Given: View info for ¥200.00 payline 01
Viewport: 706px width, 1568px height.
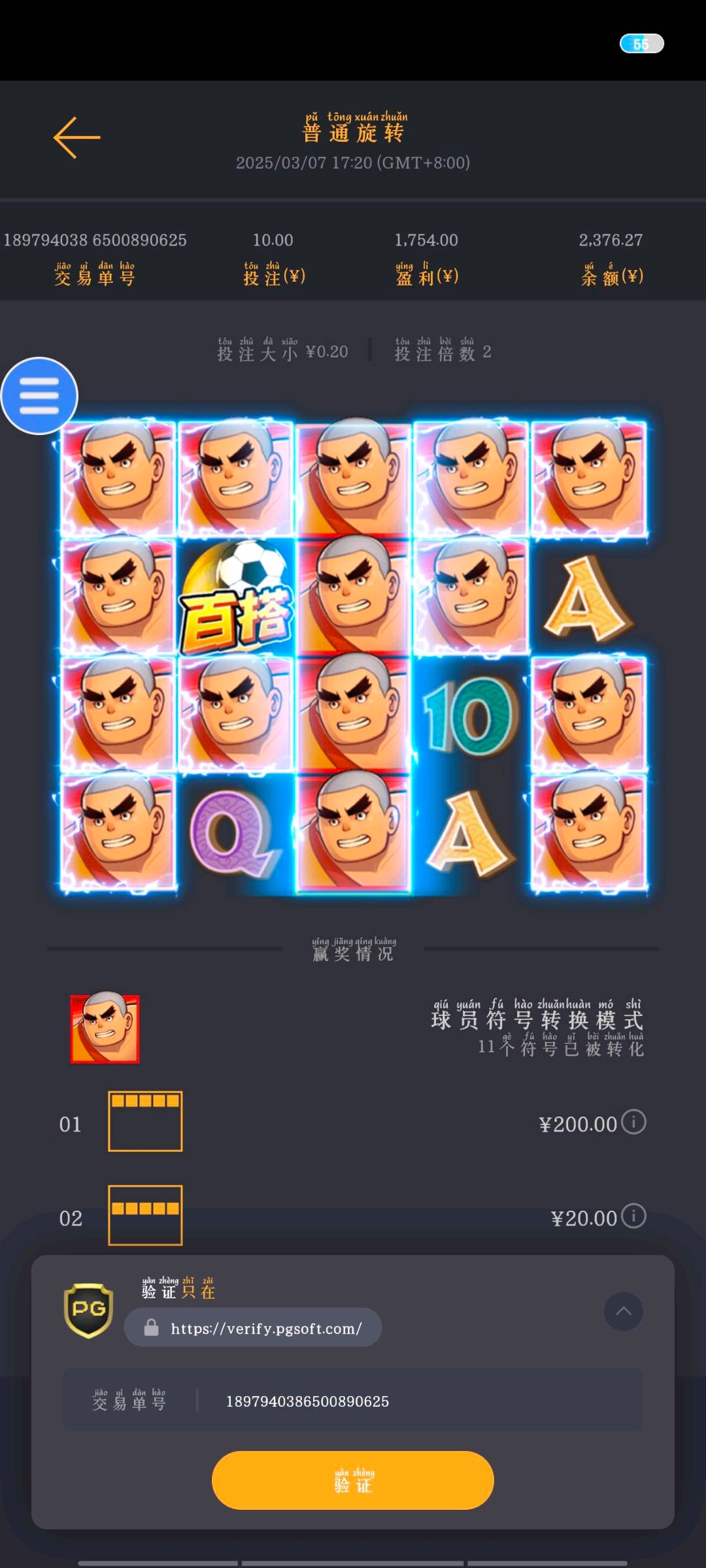Looking at the screenshot, I should (633, 1122).
